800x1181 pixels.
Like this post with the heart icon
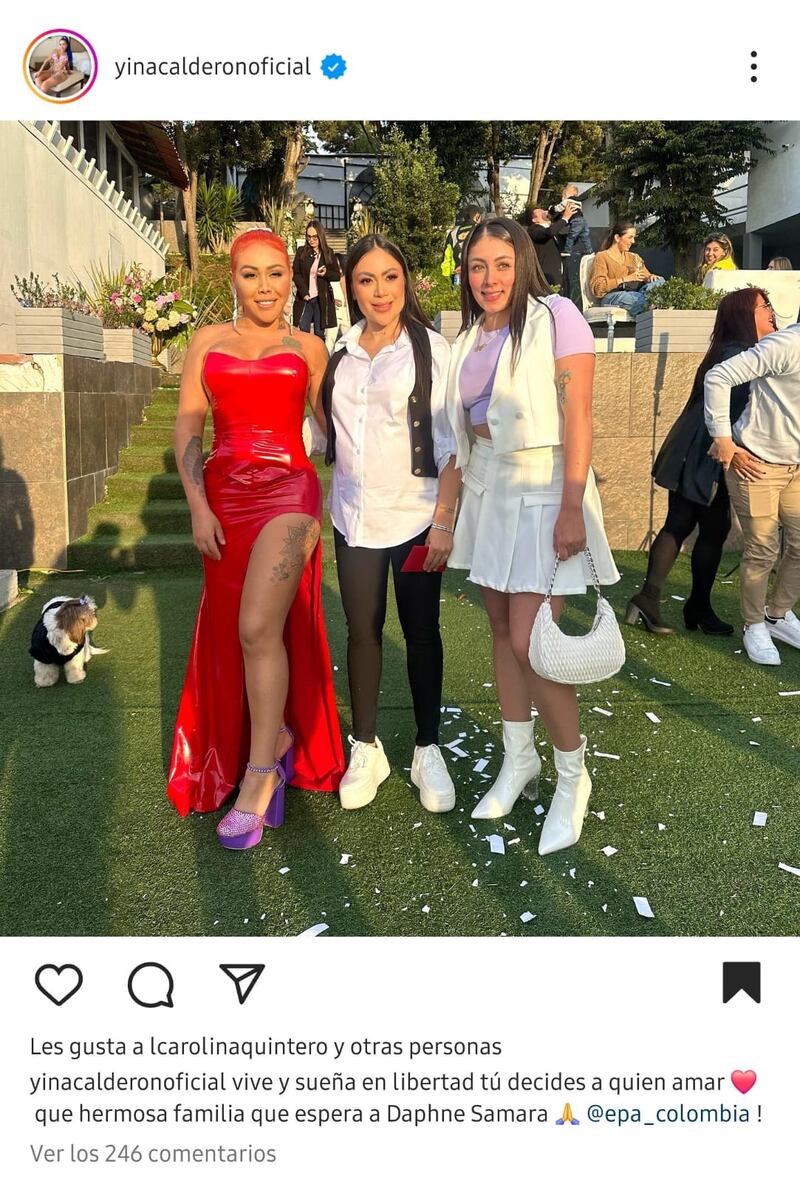[x=59, y=984]
